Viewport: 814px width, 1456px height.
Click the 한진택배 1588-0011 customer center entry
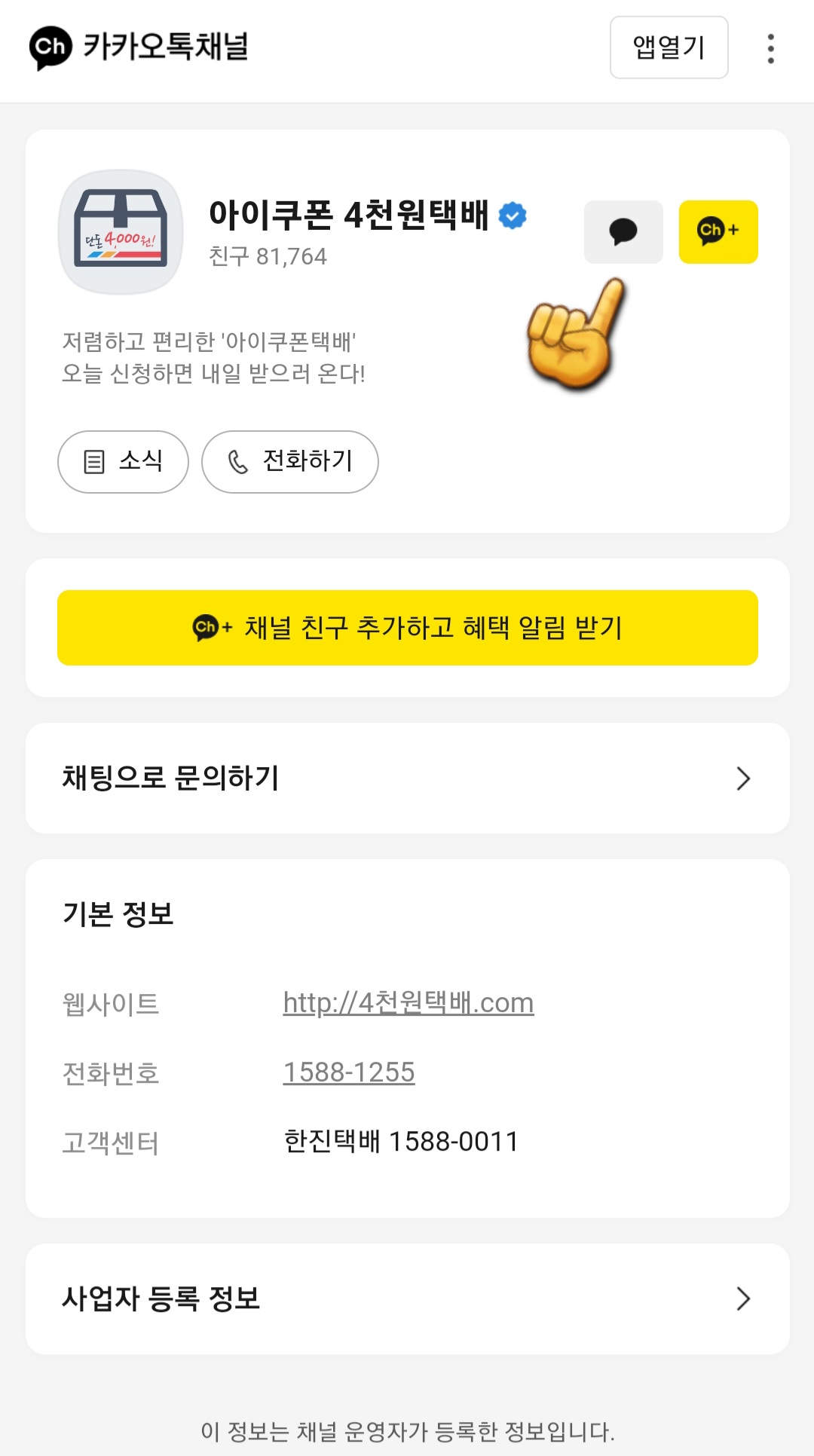[400, 1141]
